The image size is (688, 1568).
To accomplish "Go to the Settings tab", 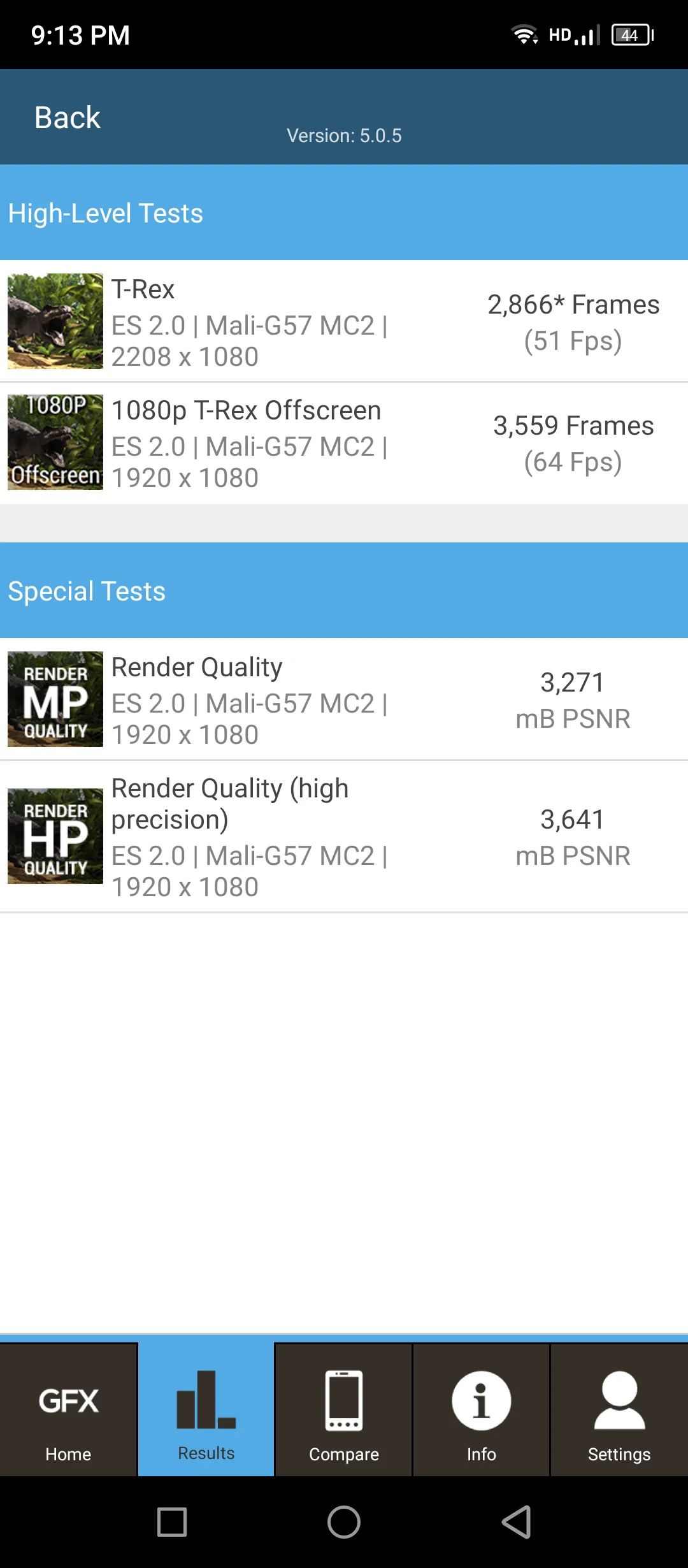I will coord(619,1411).
